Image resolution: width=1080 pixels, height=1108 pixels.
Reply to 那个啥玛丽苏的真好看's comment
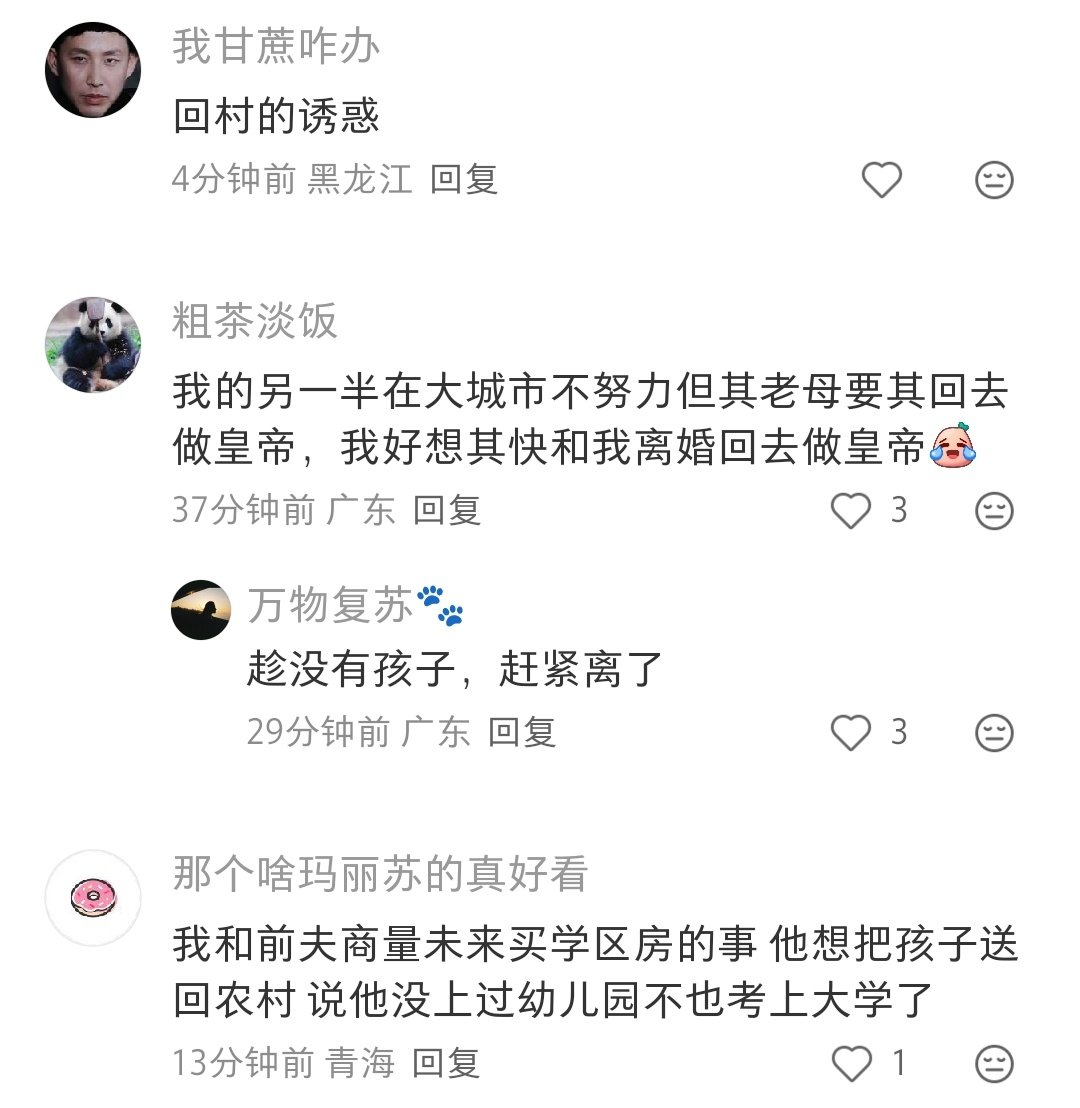[447, 1063]
